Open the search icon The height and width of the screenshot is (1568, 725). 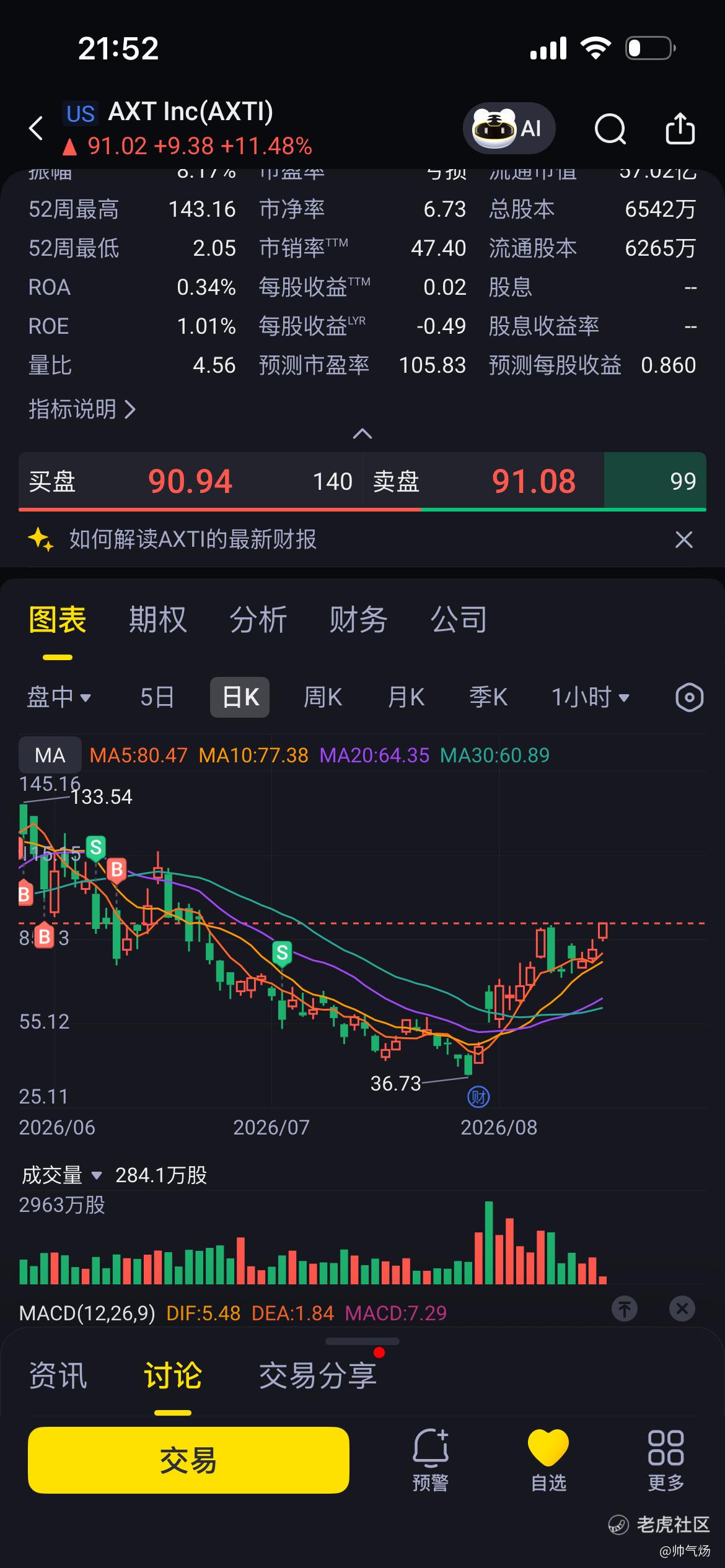610,129
